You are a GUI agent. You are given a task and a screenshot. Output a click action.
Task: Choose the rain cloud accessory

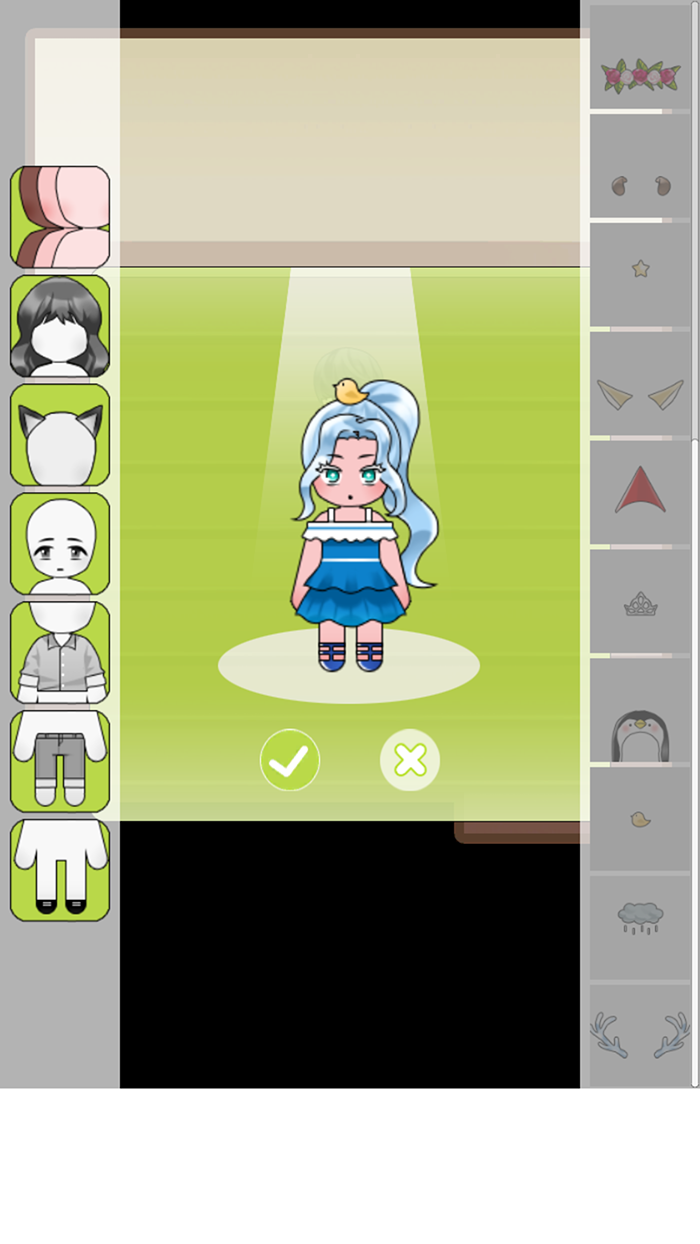[640, 917]
